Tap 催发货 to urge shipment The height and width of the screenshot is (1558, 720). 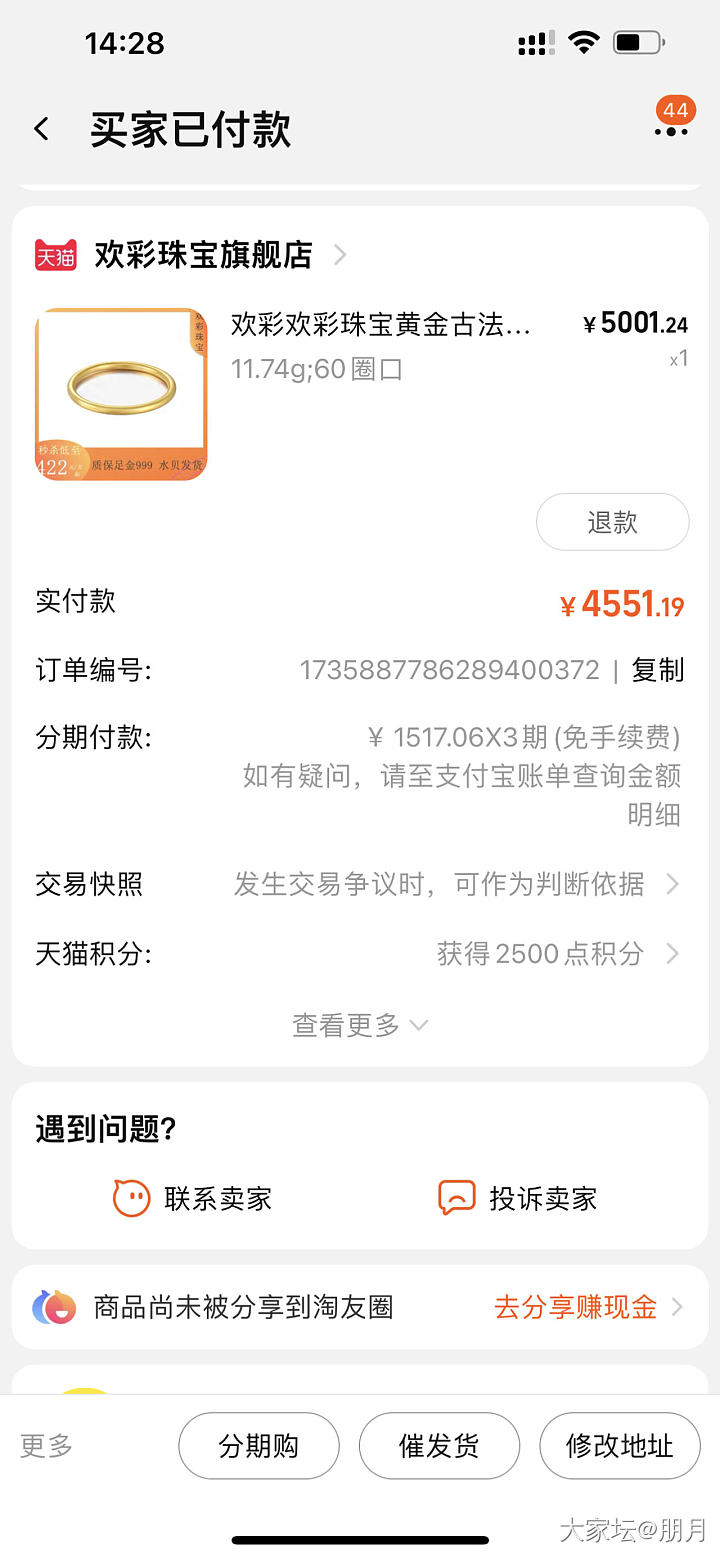(x=439, y=1446)
